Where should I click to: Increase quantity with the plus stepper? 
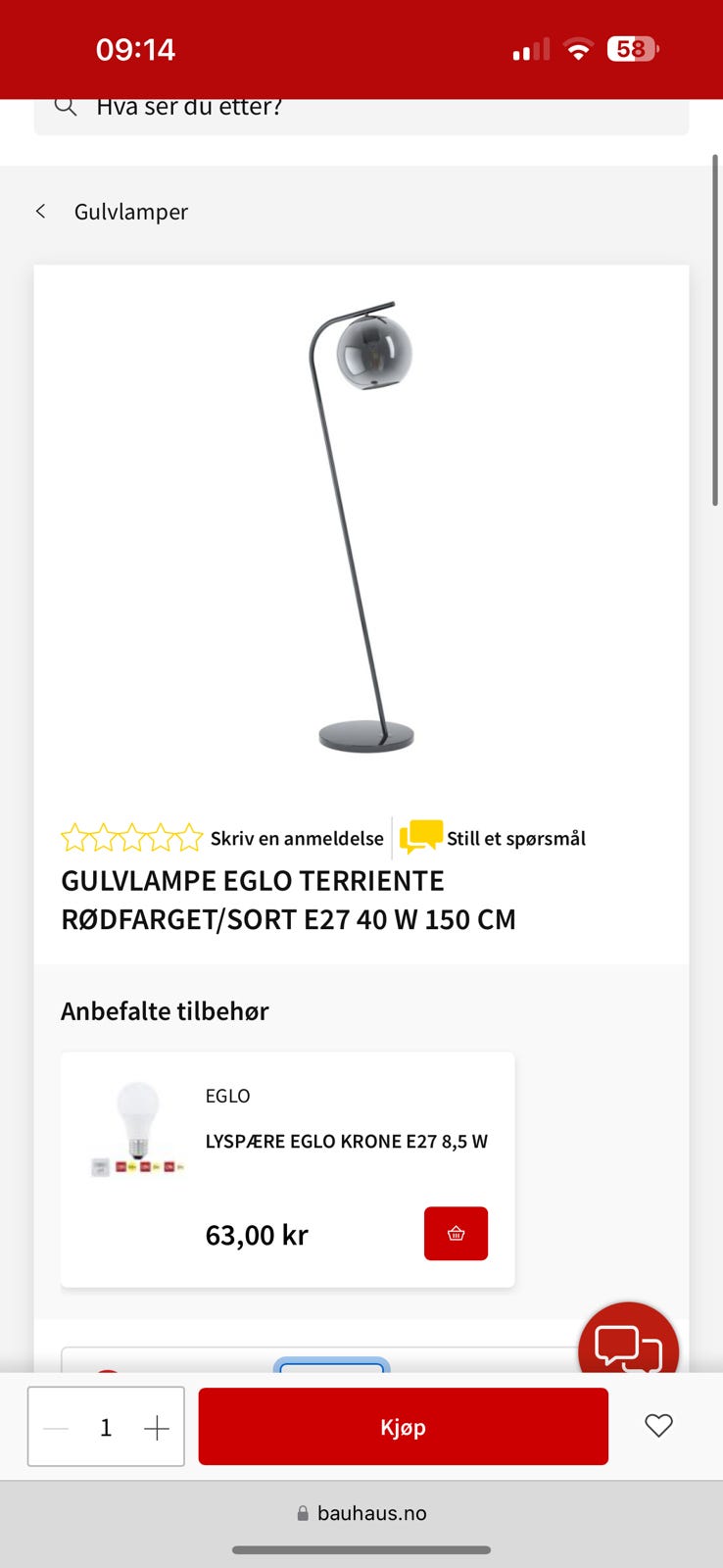(x=156, y=1427)
